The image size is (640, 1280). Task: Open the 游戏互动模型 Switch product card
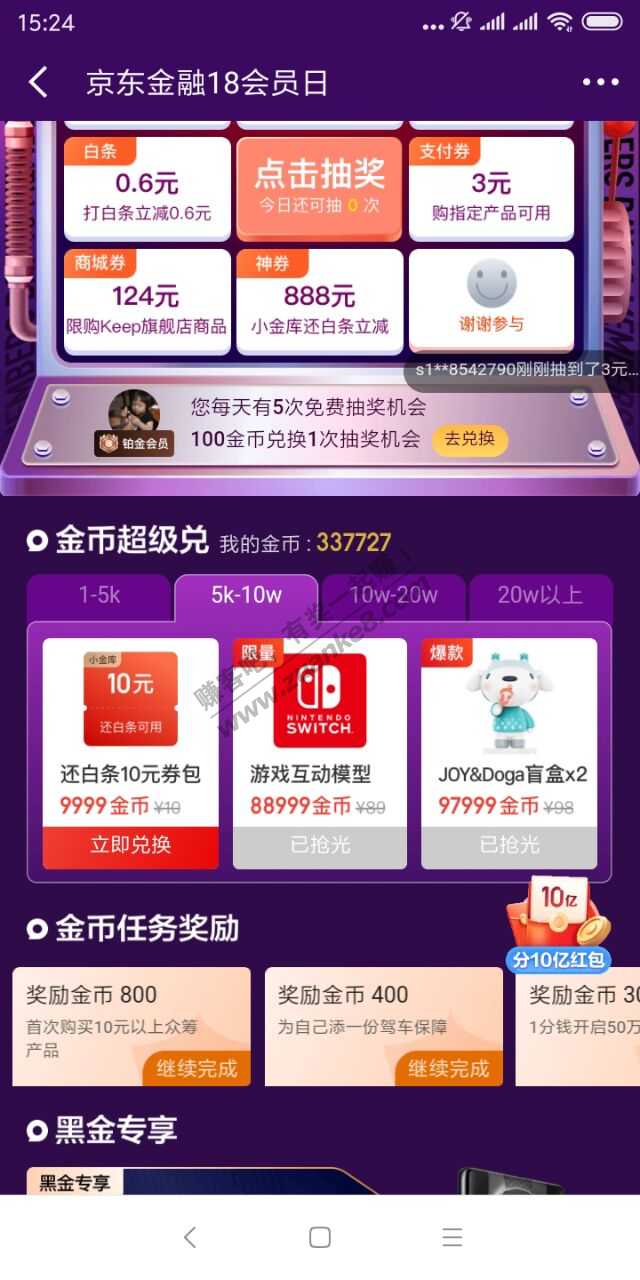click(320, 730)
